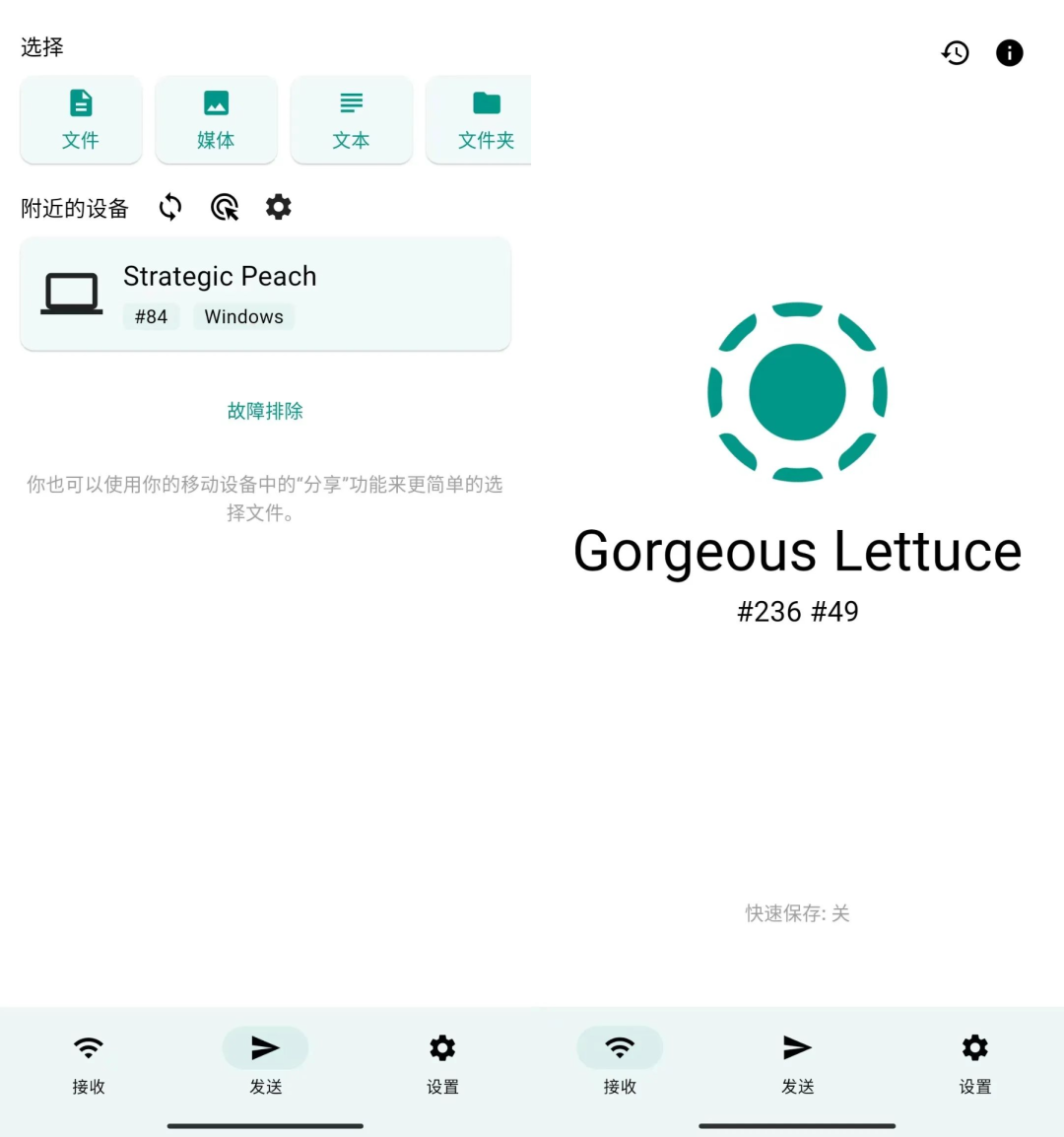The height and width of the screenshot is (1137, 1064).
Task: Open gear icon beside 附近的设备
Action: [279, 207]
